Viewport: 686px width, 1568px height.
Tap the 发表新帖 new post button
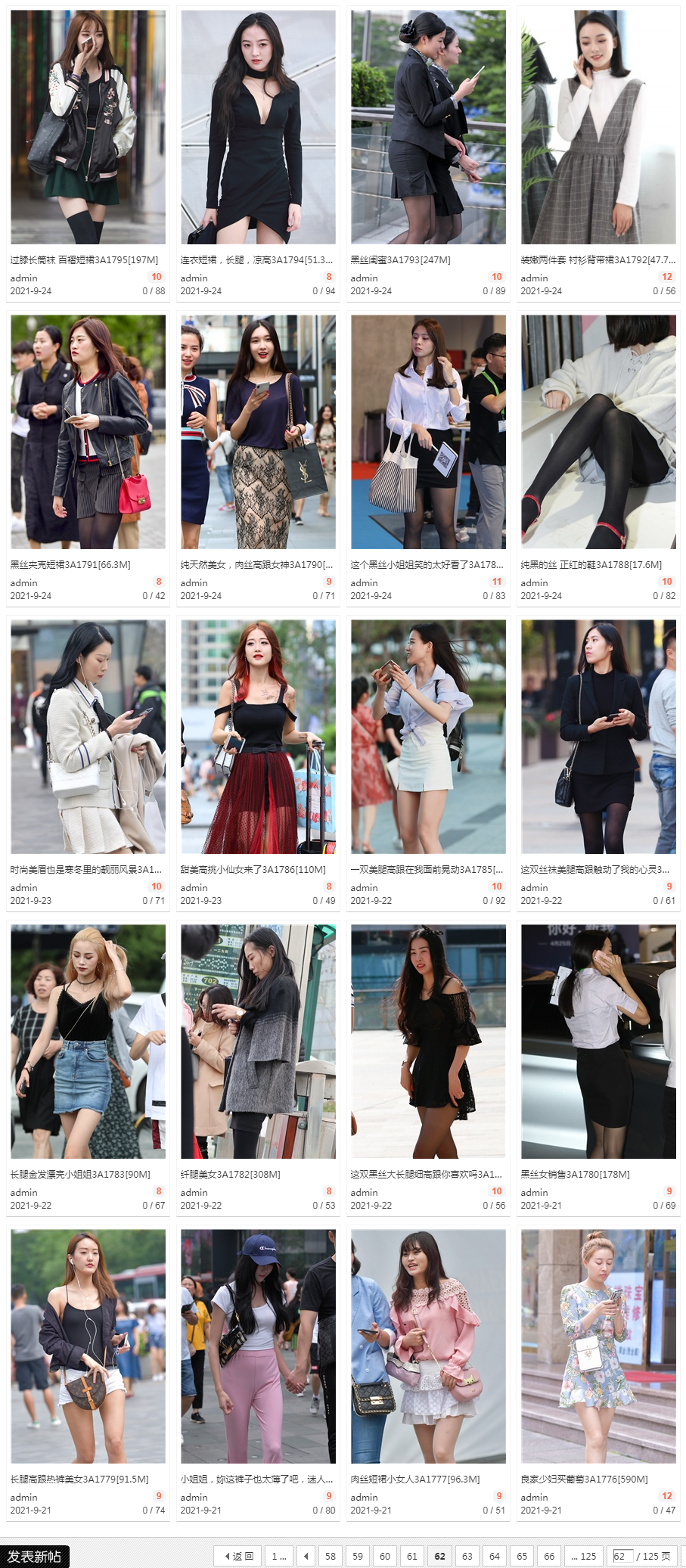tap(35, 1556)
